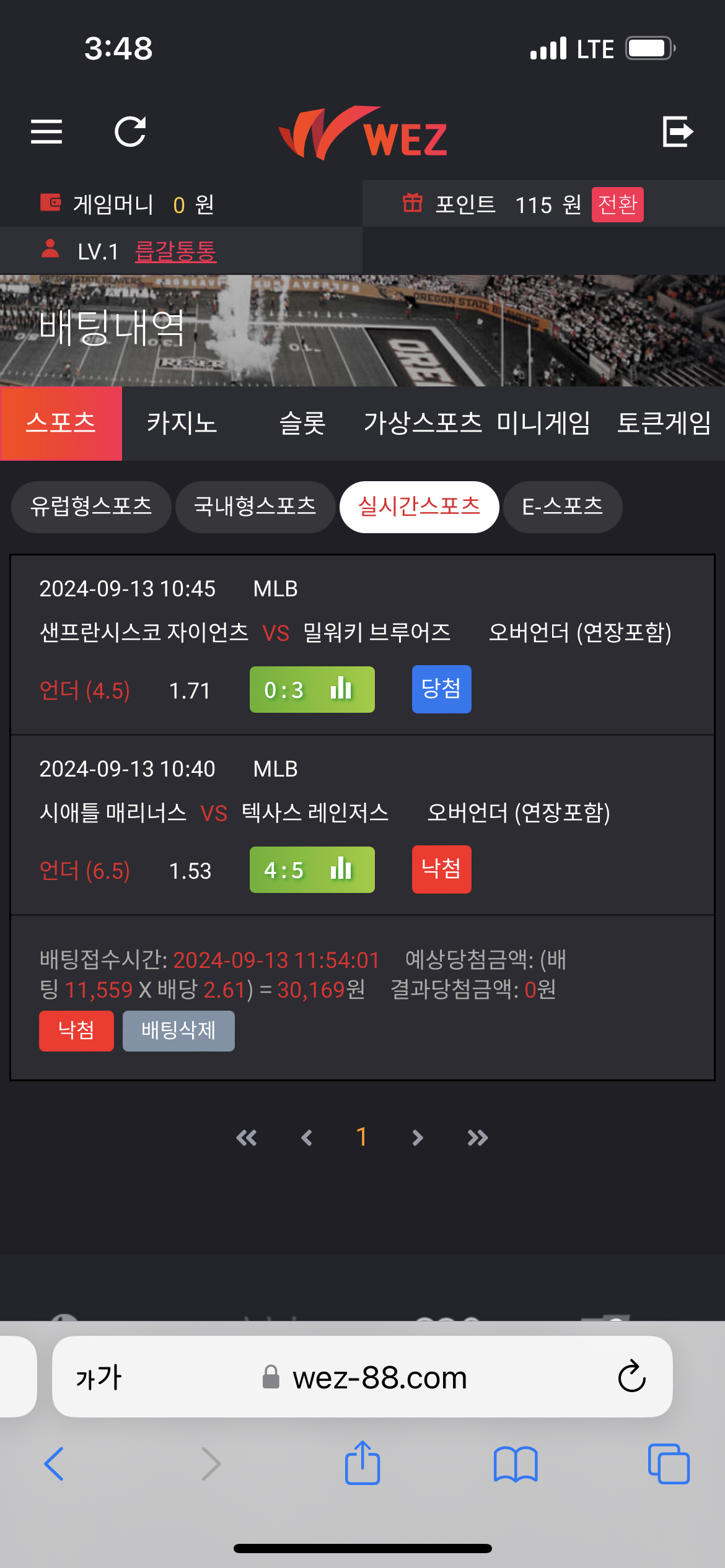Tap the Safari share button
This screenshot has width=725, height=1568.
pyautogui.click(x=362, y=1464)
